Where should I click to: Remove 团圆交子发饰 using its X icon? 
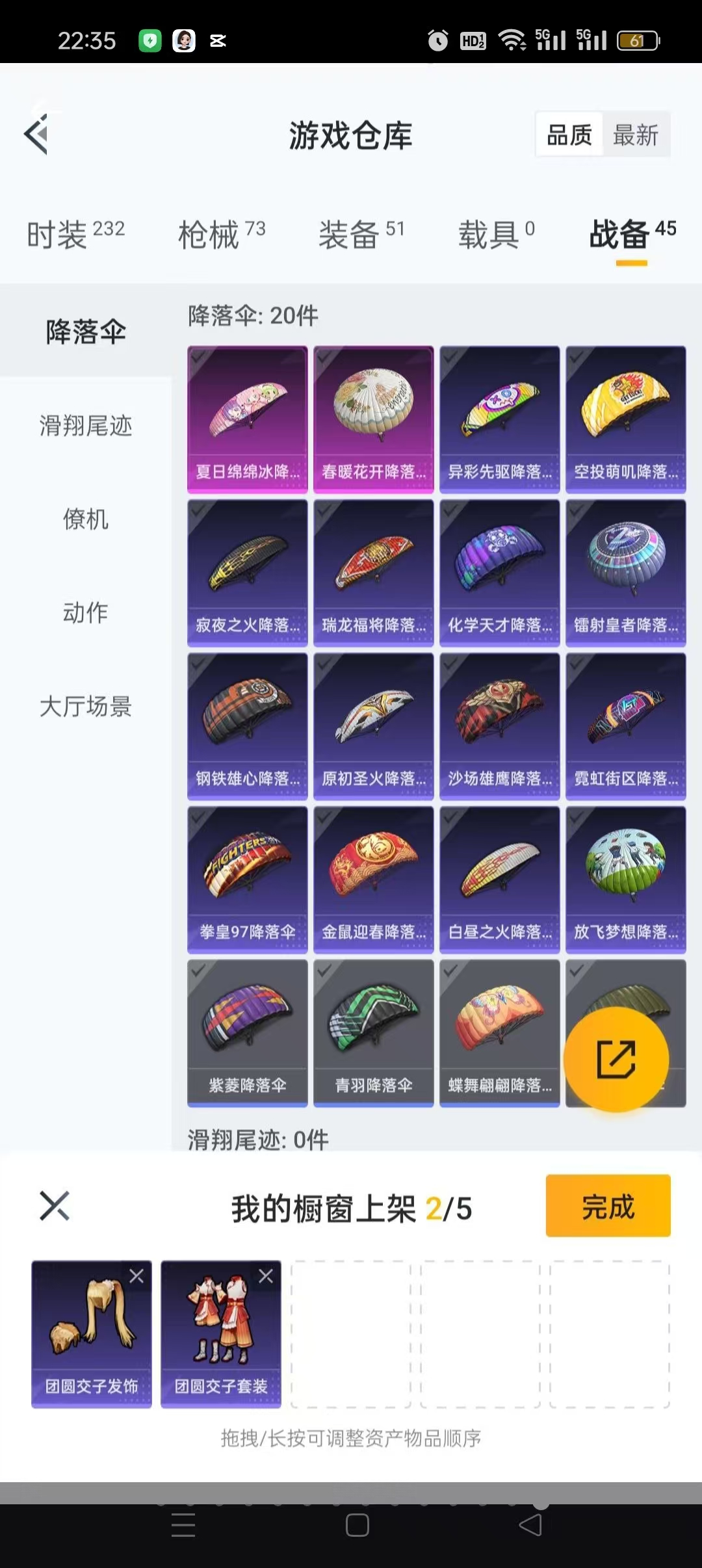pos(138,1277)
